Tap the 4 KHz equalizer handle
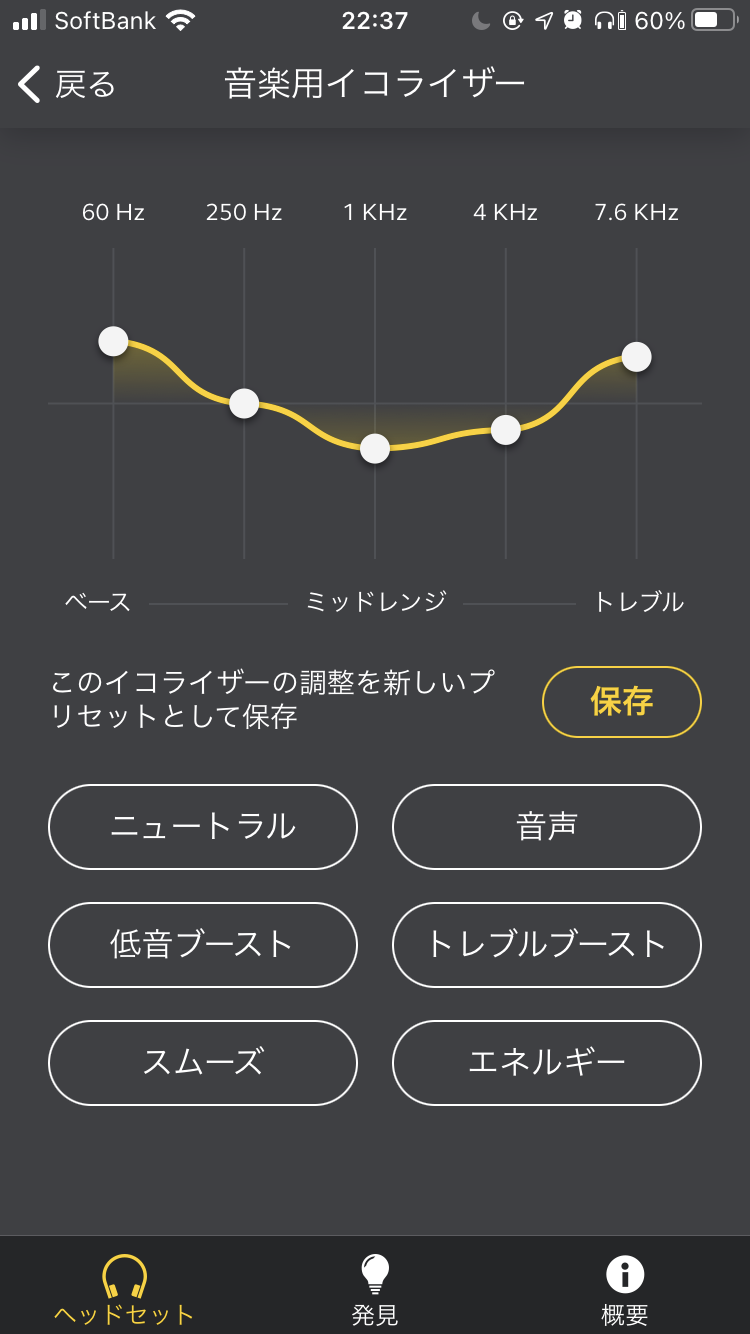Viewport: 750px width, 1334px height. click(x=506, y=430)
